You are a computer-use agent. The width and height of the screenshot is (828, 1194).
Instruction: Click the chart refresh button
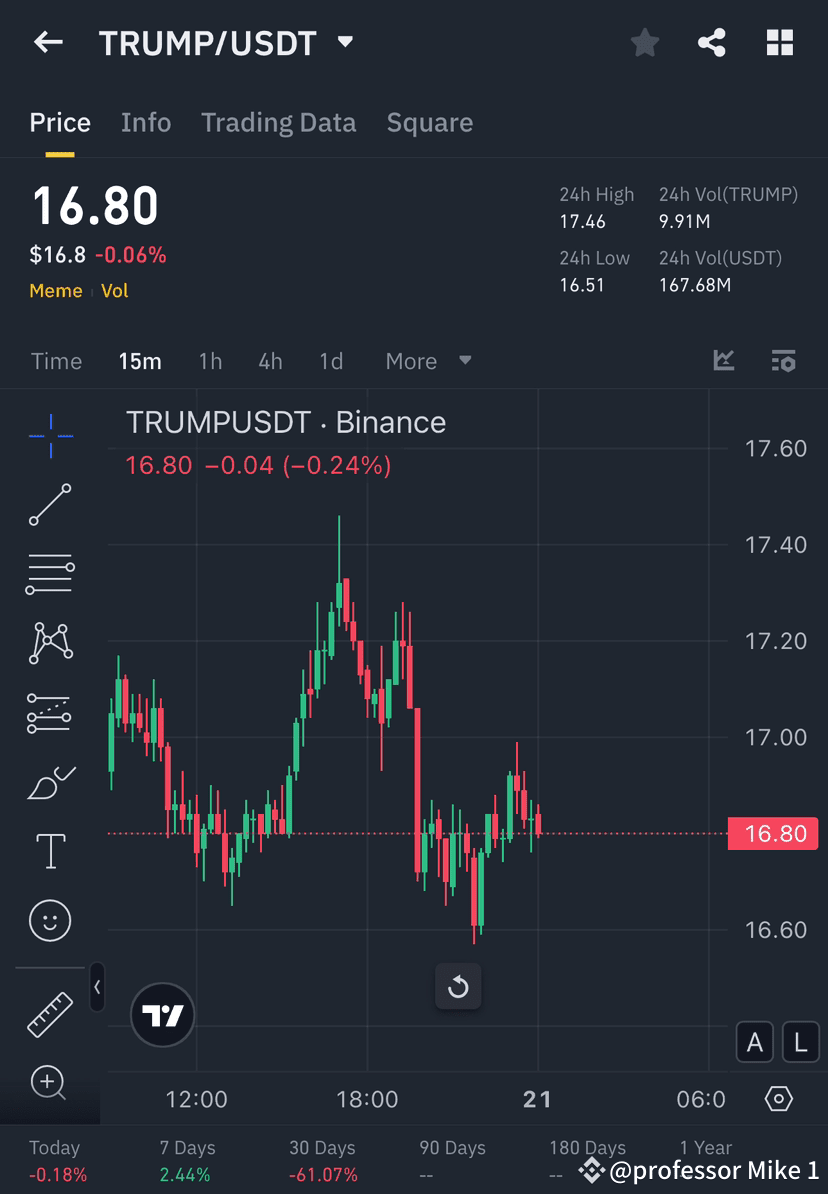point(458,986)
